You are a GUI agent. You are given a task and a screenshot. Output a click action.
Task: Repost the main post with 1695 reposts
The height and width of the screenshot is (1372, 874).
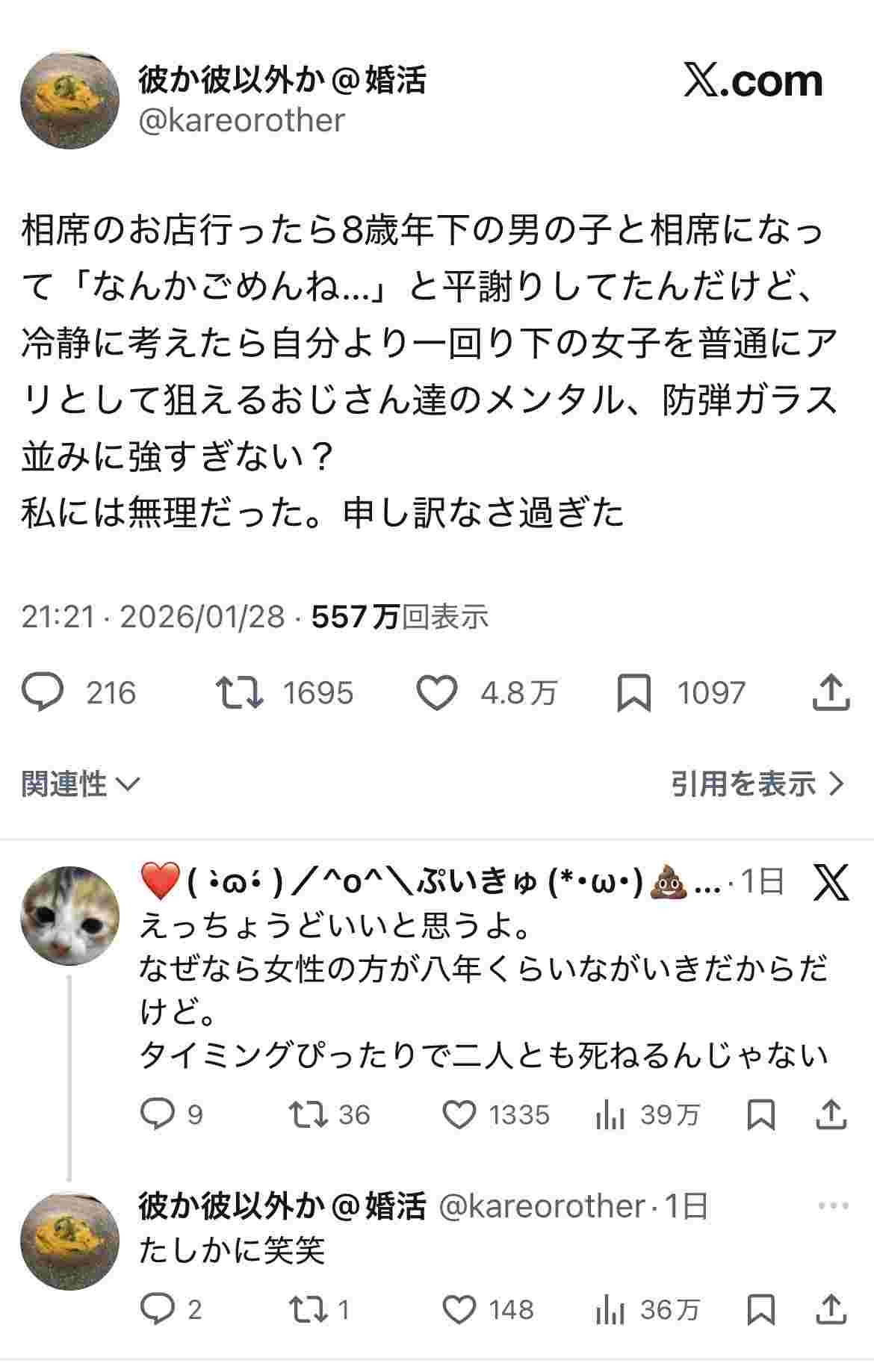[x=239, y=692]
